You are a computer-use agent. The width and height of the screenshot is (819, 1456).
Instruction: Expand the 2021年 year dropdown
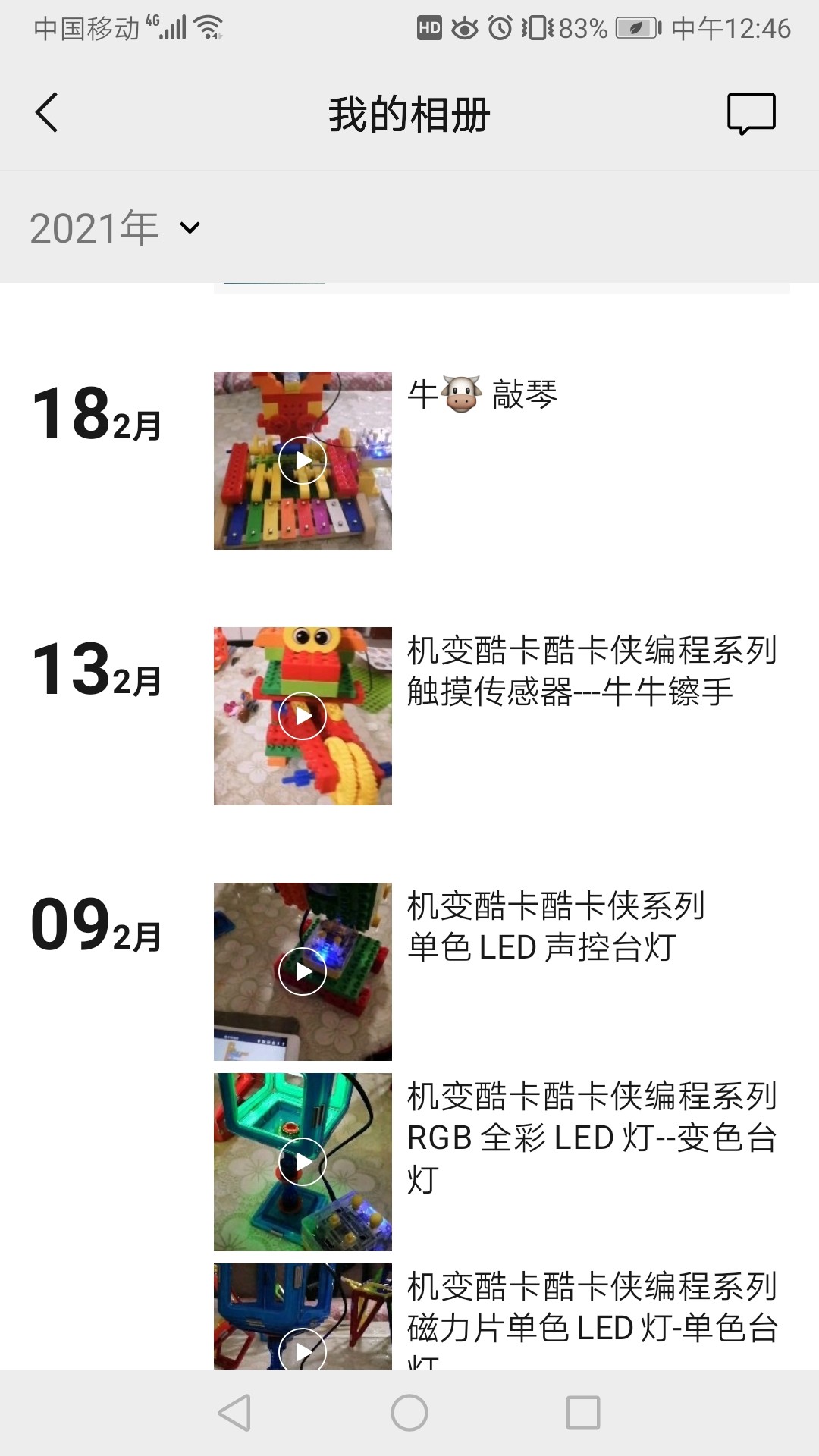[x=114, y=227]
